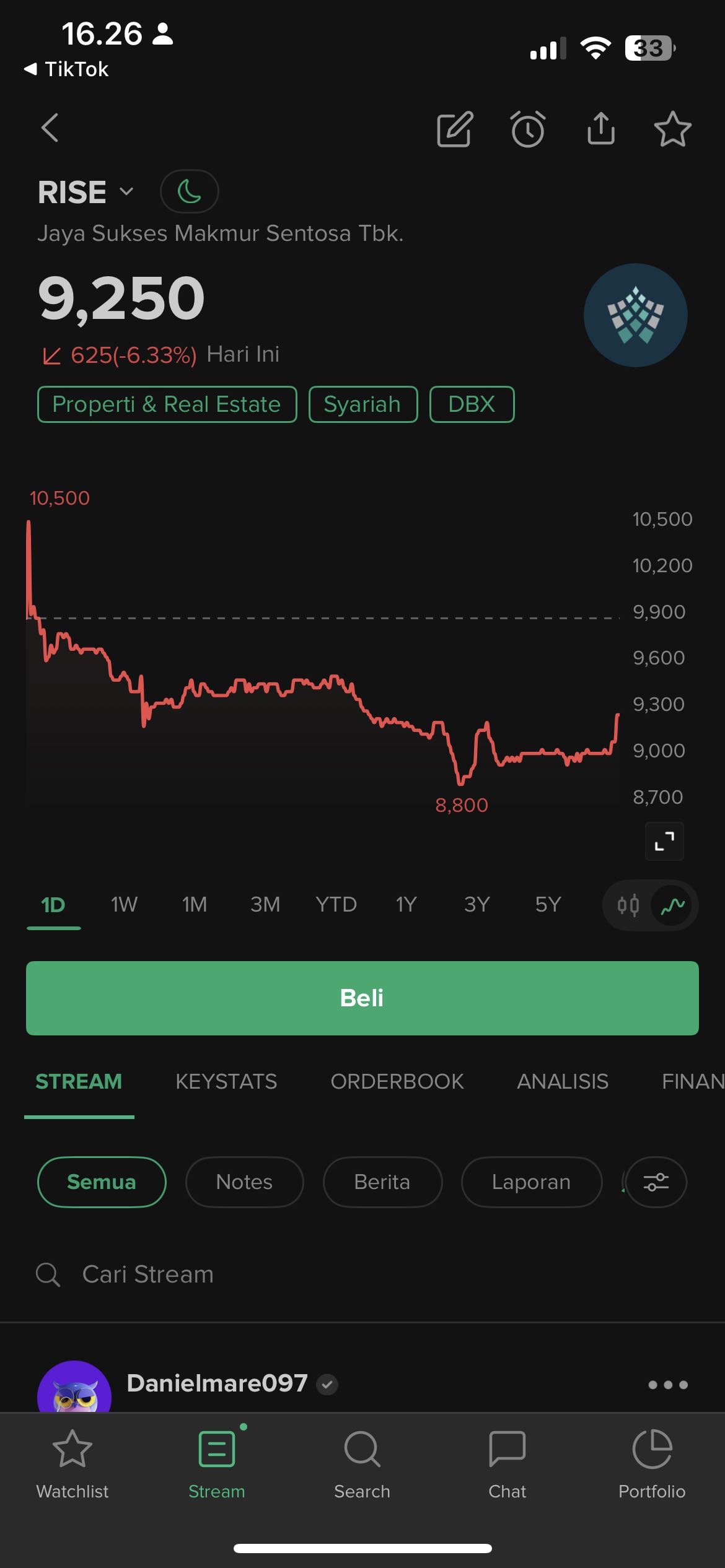Open the Properti & Real Estate tag
Image resolution: width=725 pixels, height=1568 pixels.
(167, 404)
